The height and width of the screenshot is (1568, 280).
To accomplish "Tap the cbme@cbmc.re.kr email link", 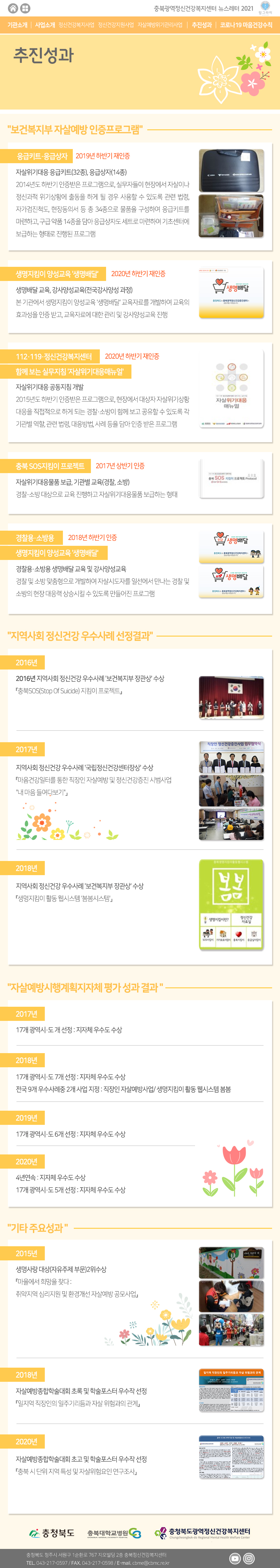I will pos(151,1562).
